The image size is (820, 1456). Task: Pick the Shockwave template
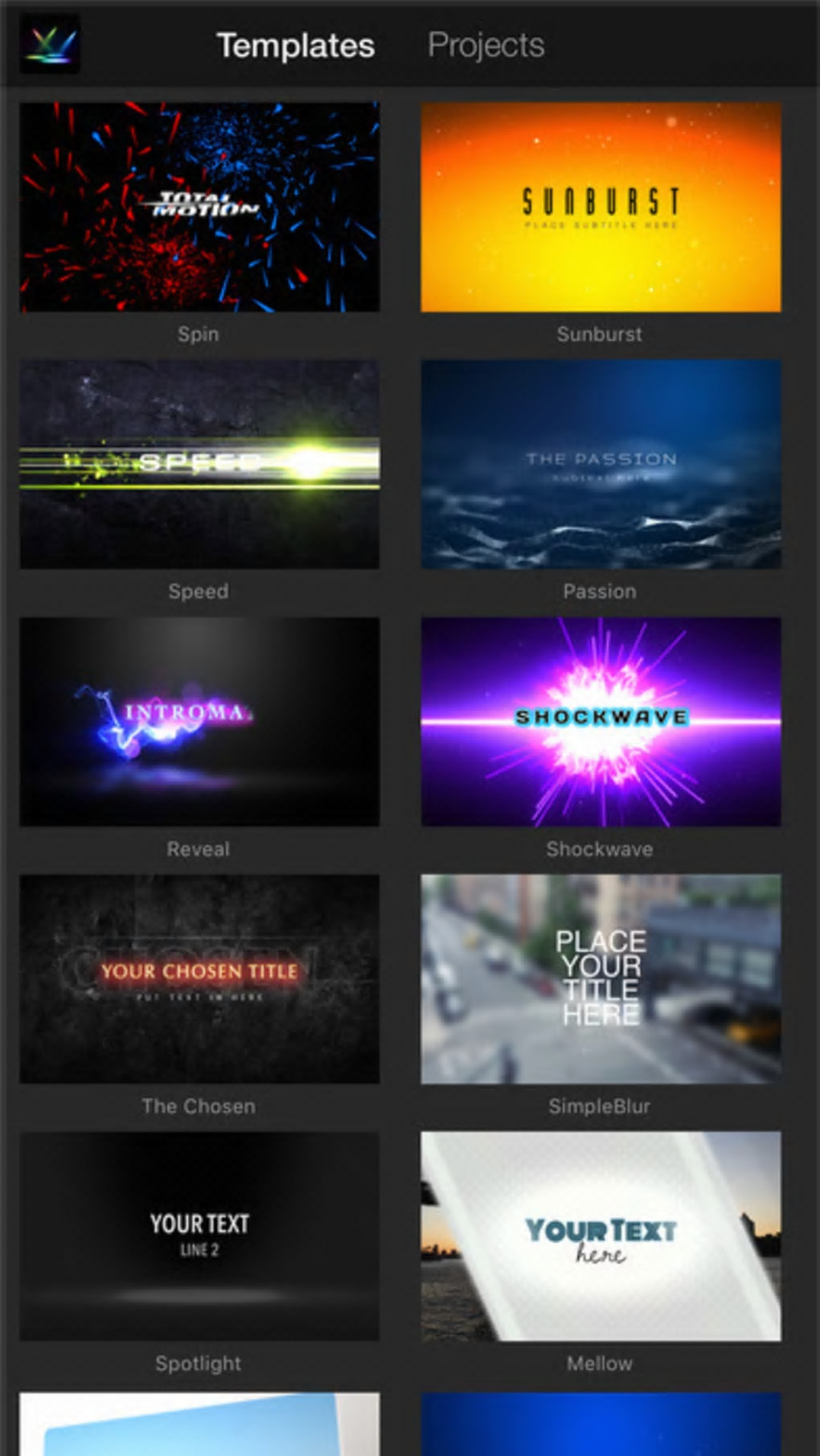601,722
